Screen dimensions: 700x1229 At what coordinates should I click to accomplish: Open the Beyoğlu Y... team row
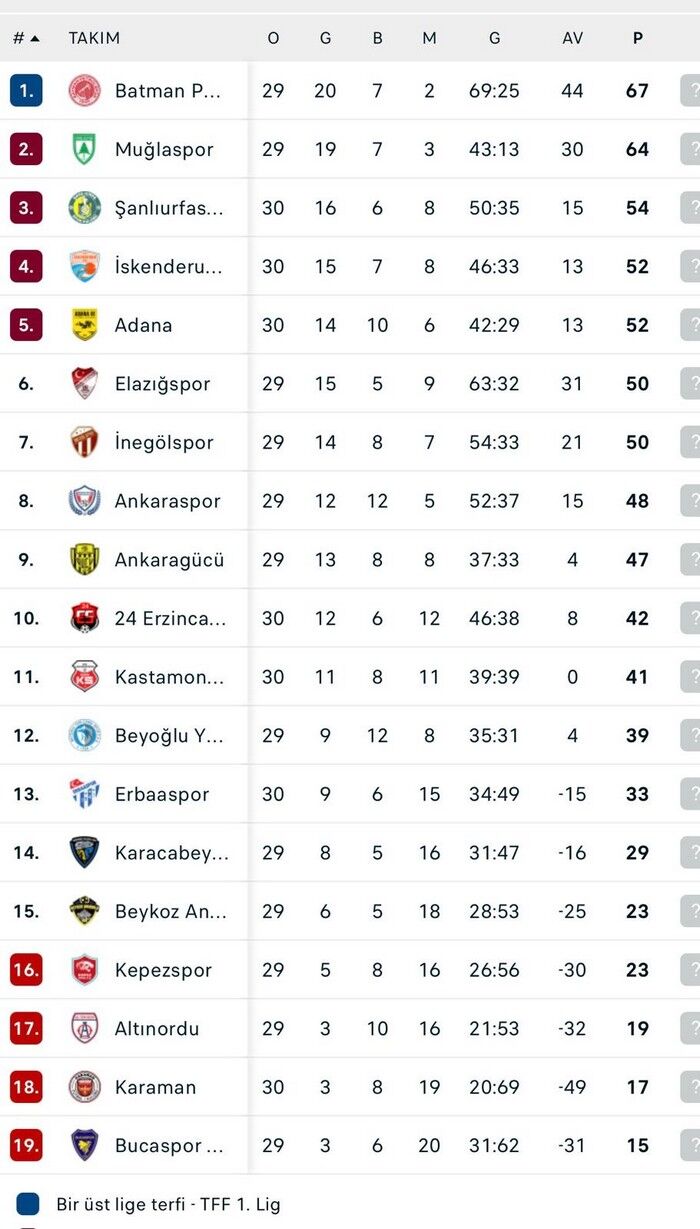point(350,736)
